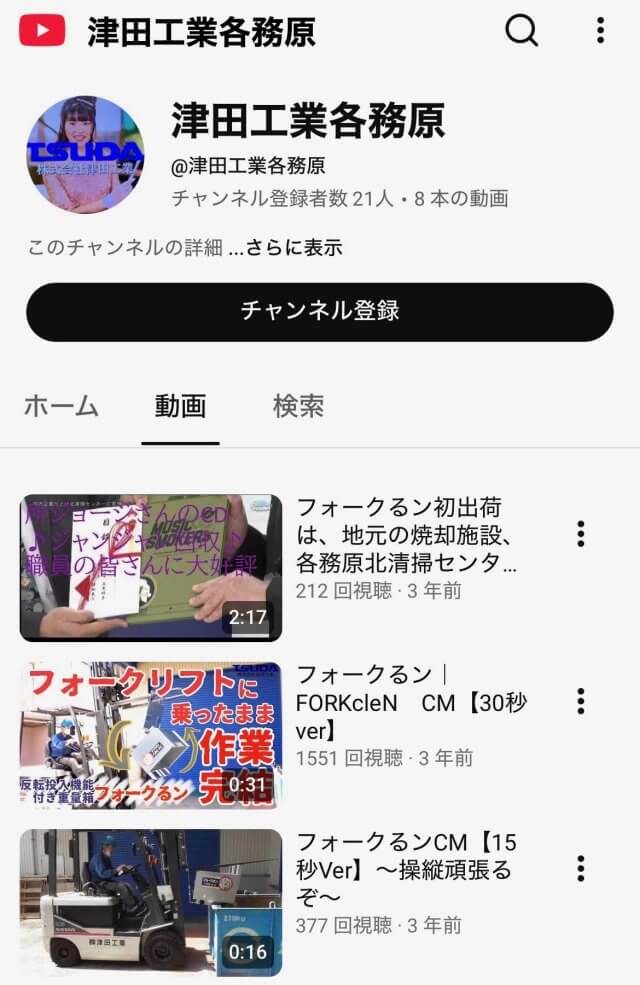
Task: Select the 動画 tab
Action: (x=180, y=406)
